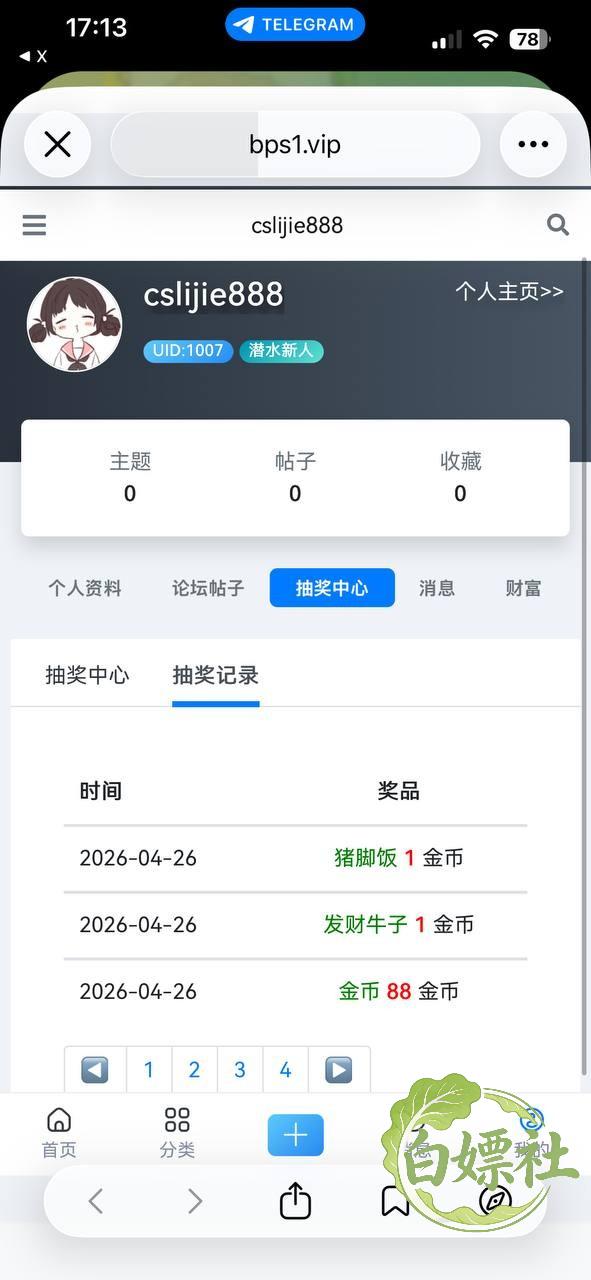The width and height of the screenshot is (591, 1280).
Task: Tap the previous page arrow in pagination
Action: pos(95,1070)
